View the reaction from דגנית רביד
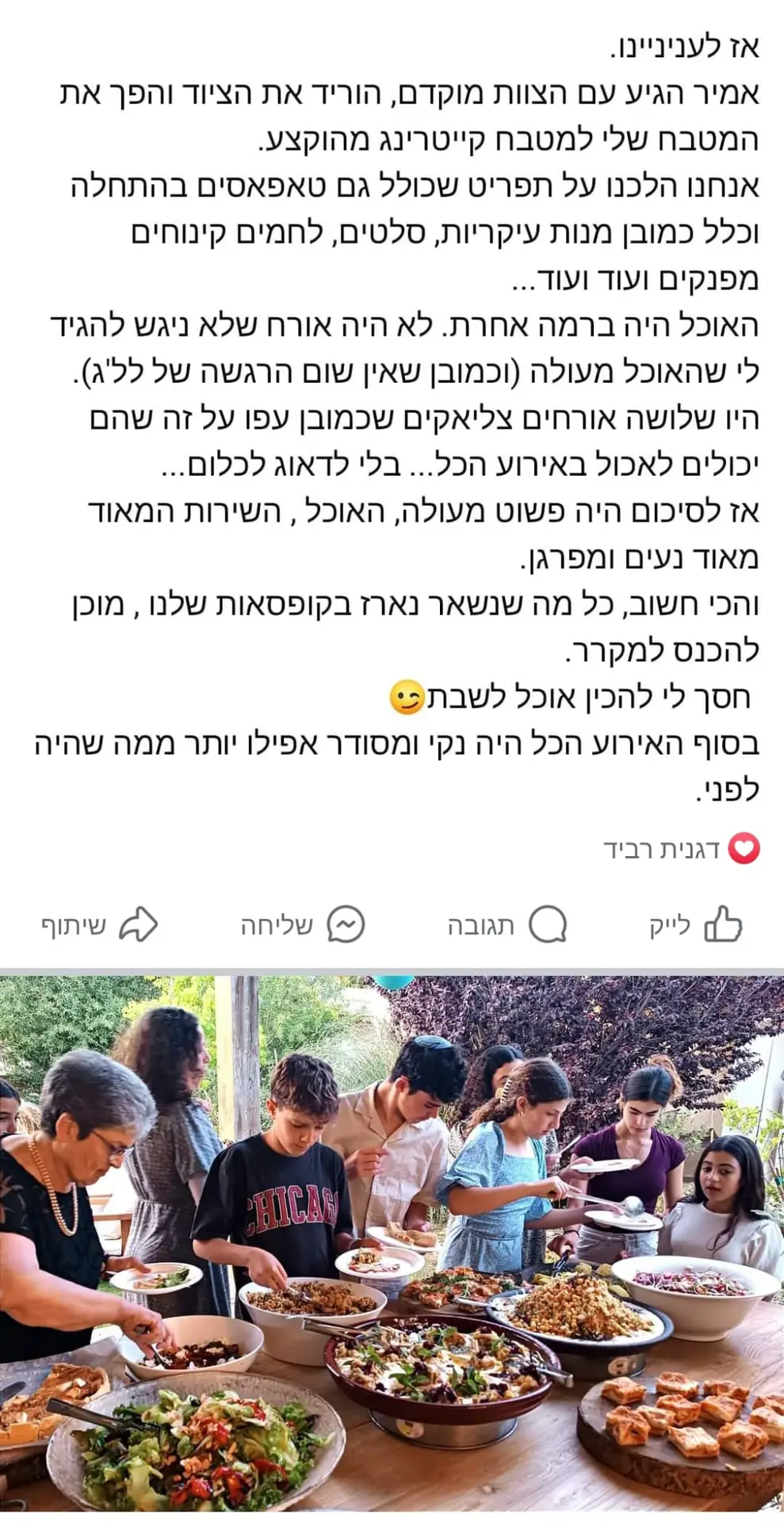 click(682, 849)
